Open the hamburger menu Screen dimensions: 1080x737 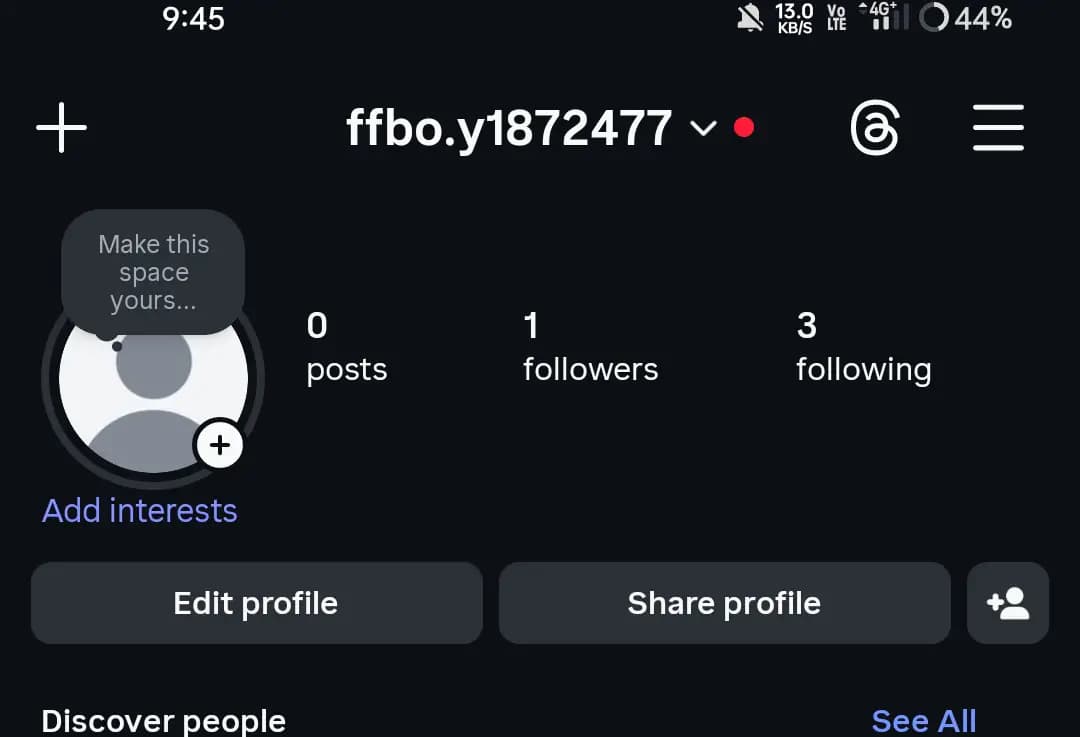(998, 129)
